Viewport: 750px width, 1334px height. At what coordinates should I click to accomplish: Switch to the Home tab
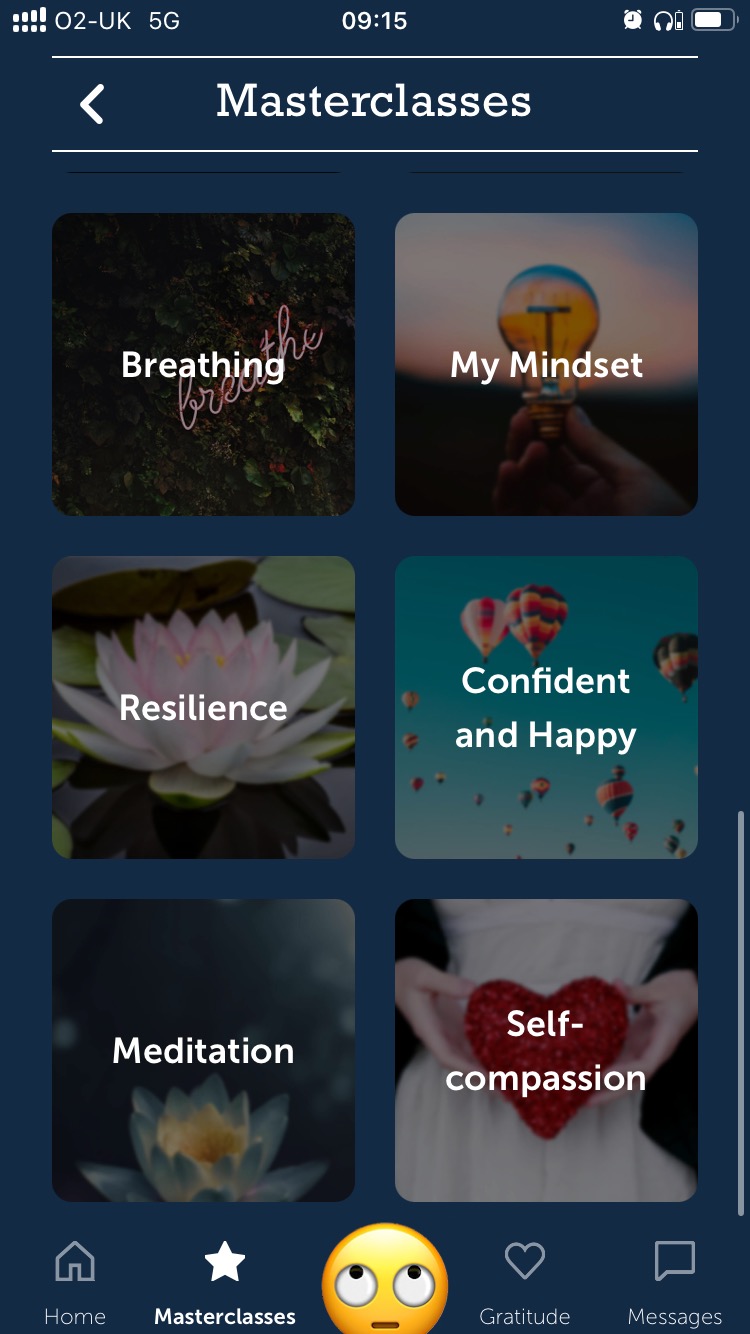pos(75,1282)
